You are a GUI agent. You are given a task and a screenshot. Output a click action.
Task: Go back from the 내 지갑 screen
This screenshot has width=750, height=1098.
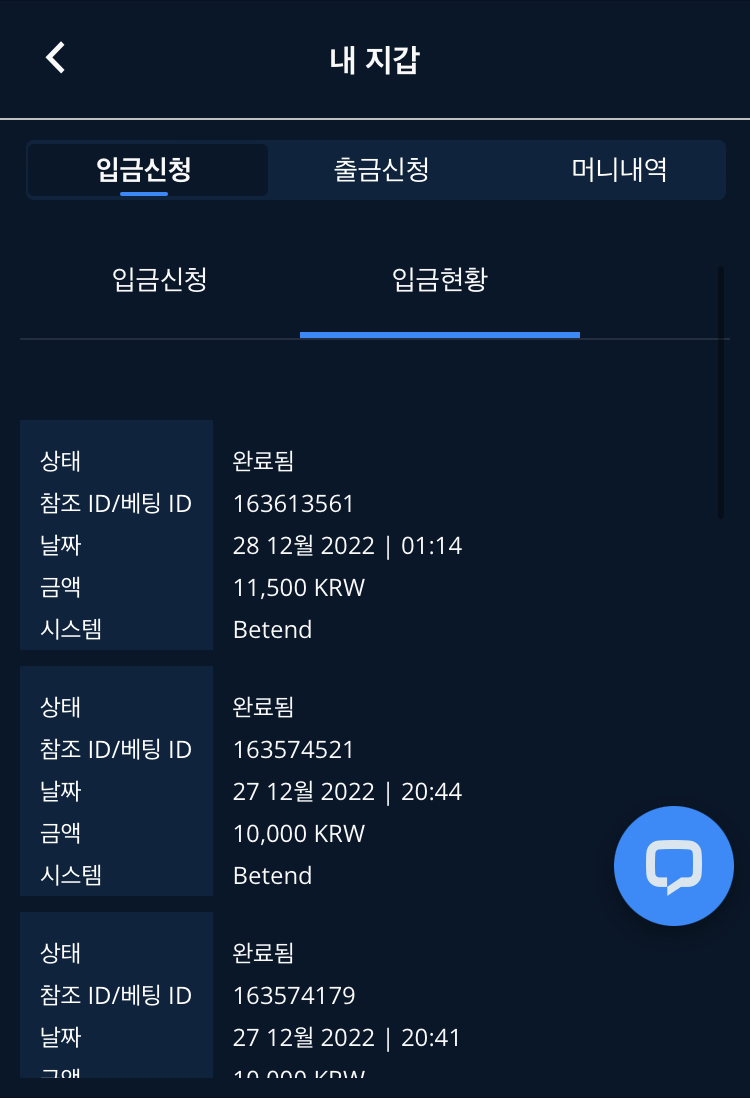(56, 58)
